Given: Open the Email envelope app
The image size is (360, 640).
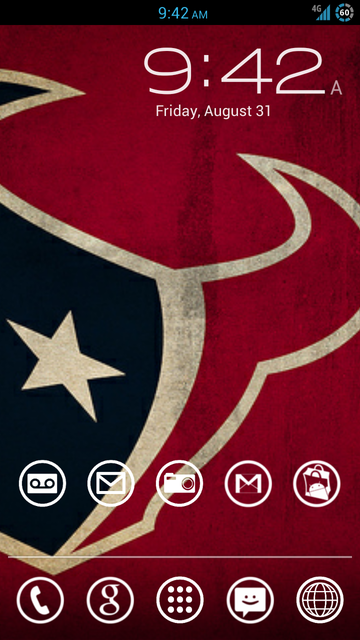Looking at the screenshot, I should (x=111, y=483).
